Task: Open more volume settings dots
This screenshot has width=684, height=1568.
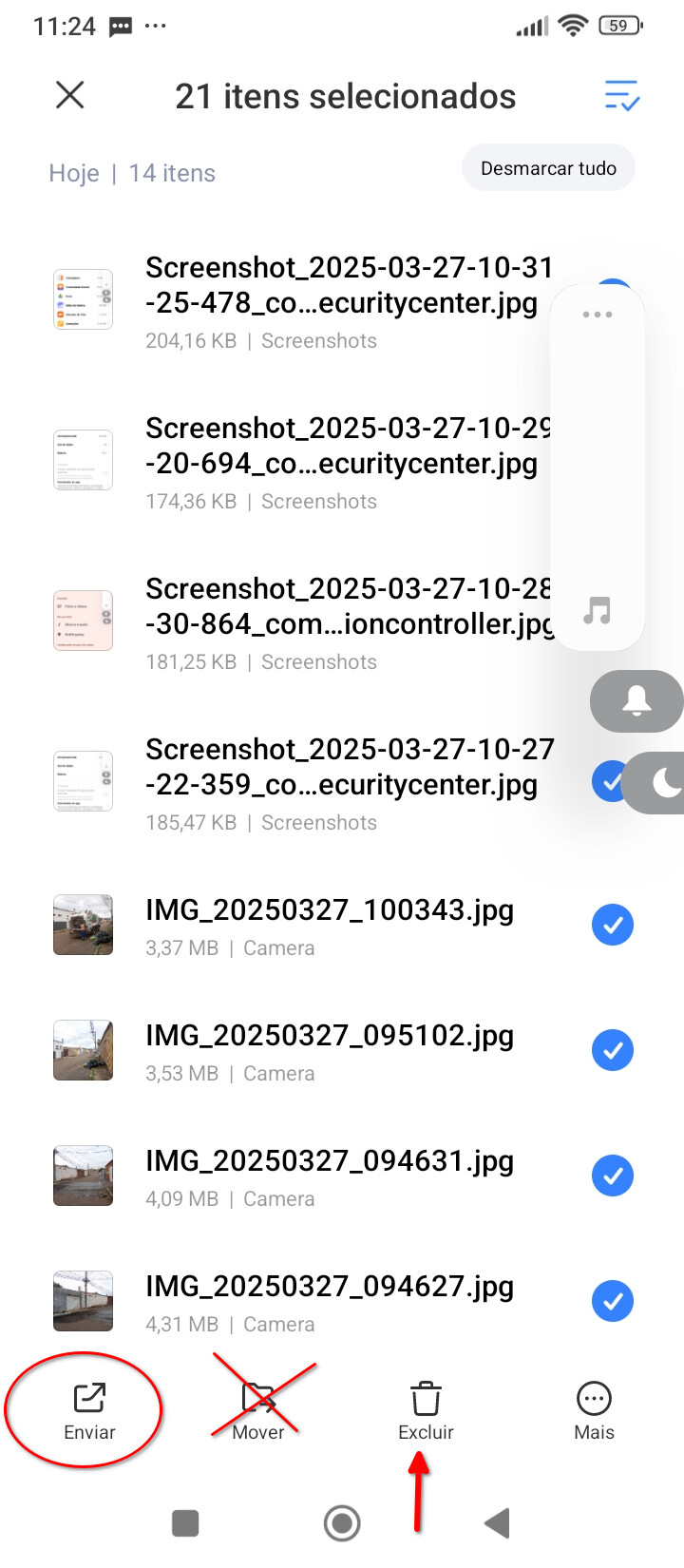Action: [x=598, y=315]
